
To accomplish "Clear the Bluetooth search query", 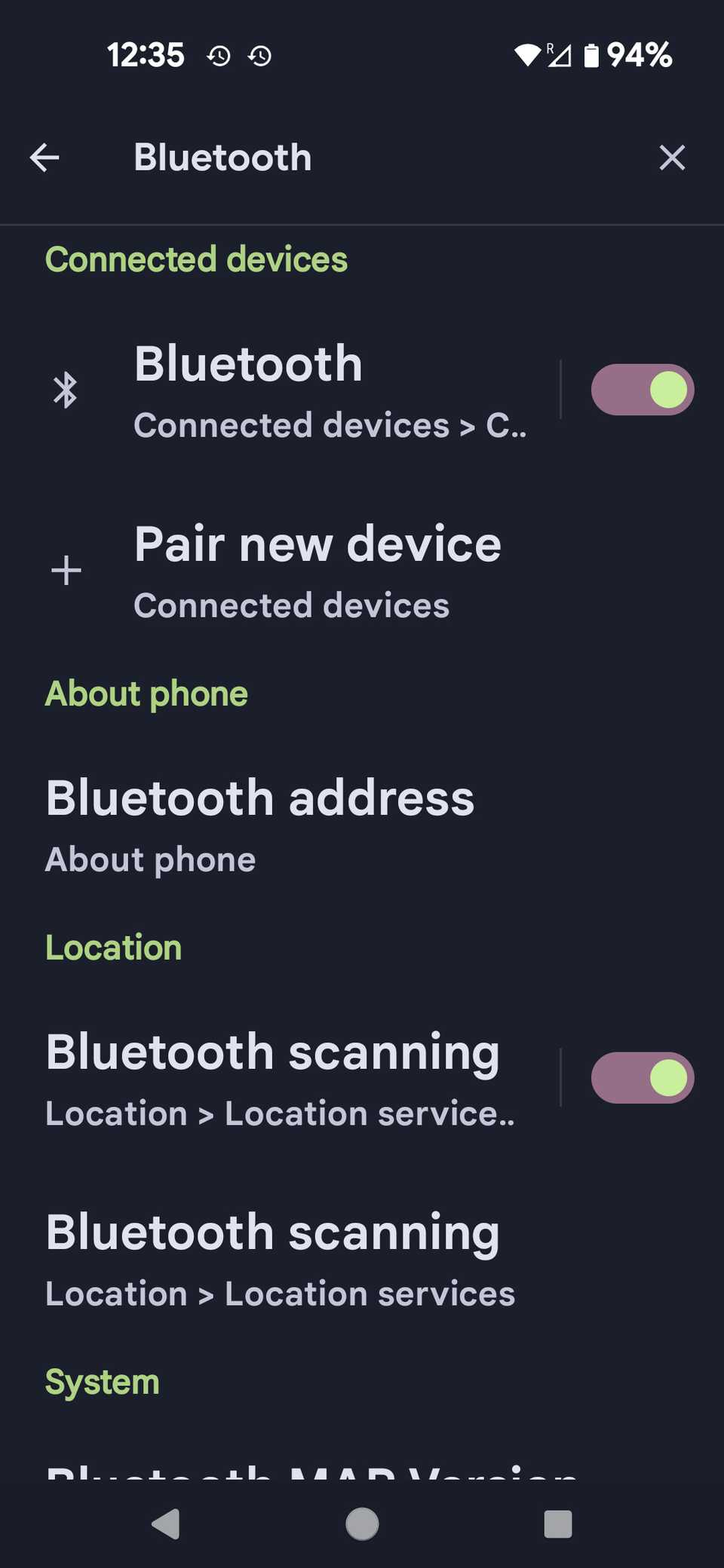I will pyautogui.click(x=671, y=158).
